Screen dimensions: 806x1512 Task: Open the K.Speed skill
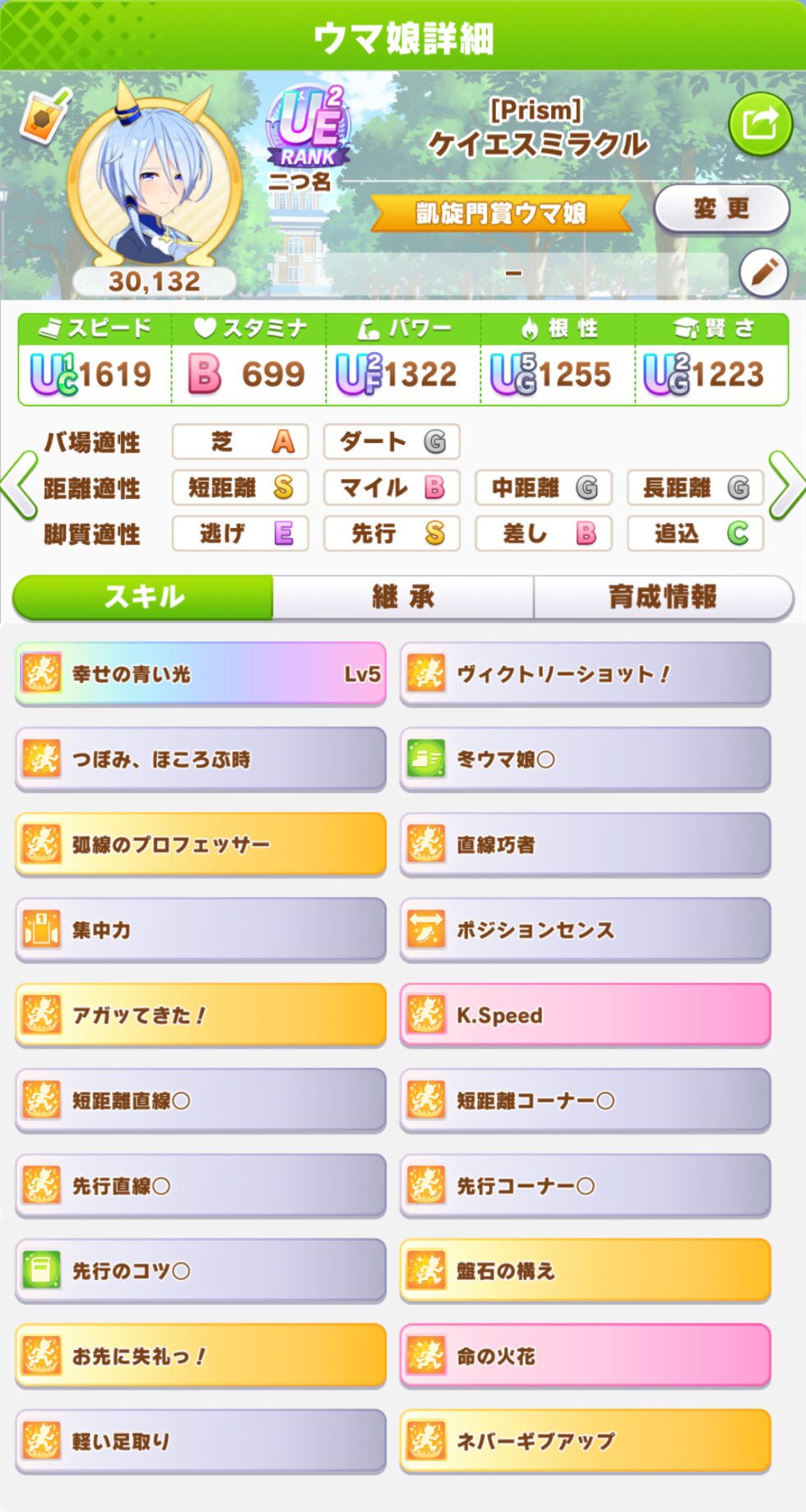(x=586, y=1015)
